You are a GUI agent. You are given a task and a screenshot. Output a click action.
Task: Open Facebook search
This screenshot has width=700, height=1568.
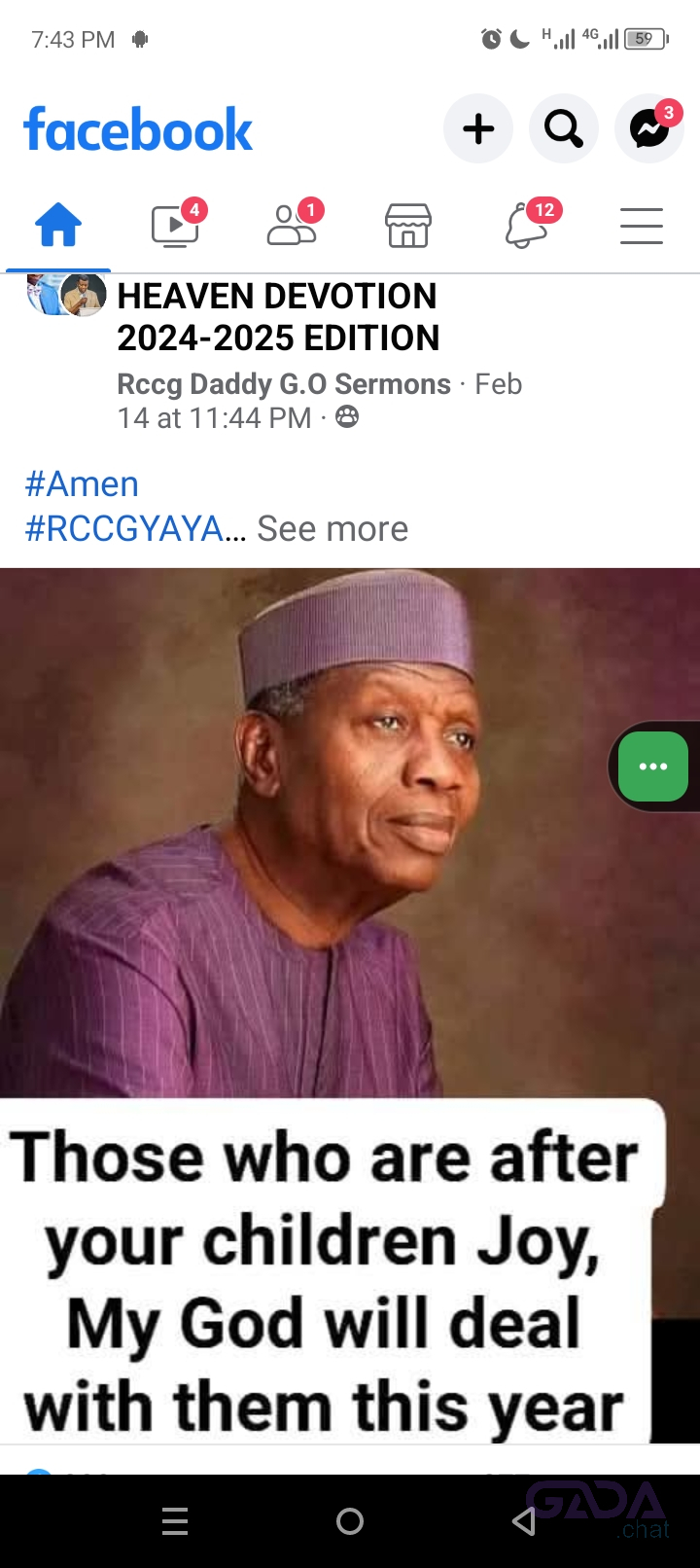pos(564,128)
